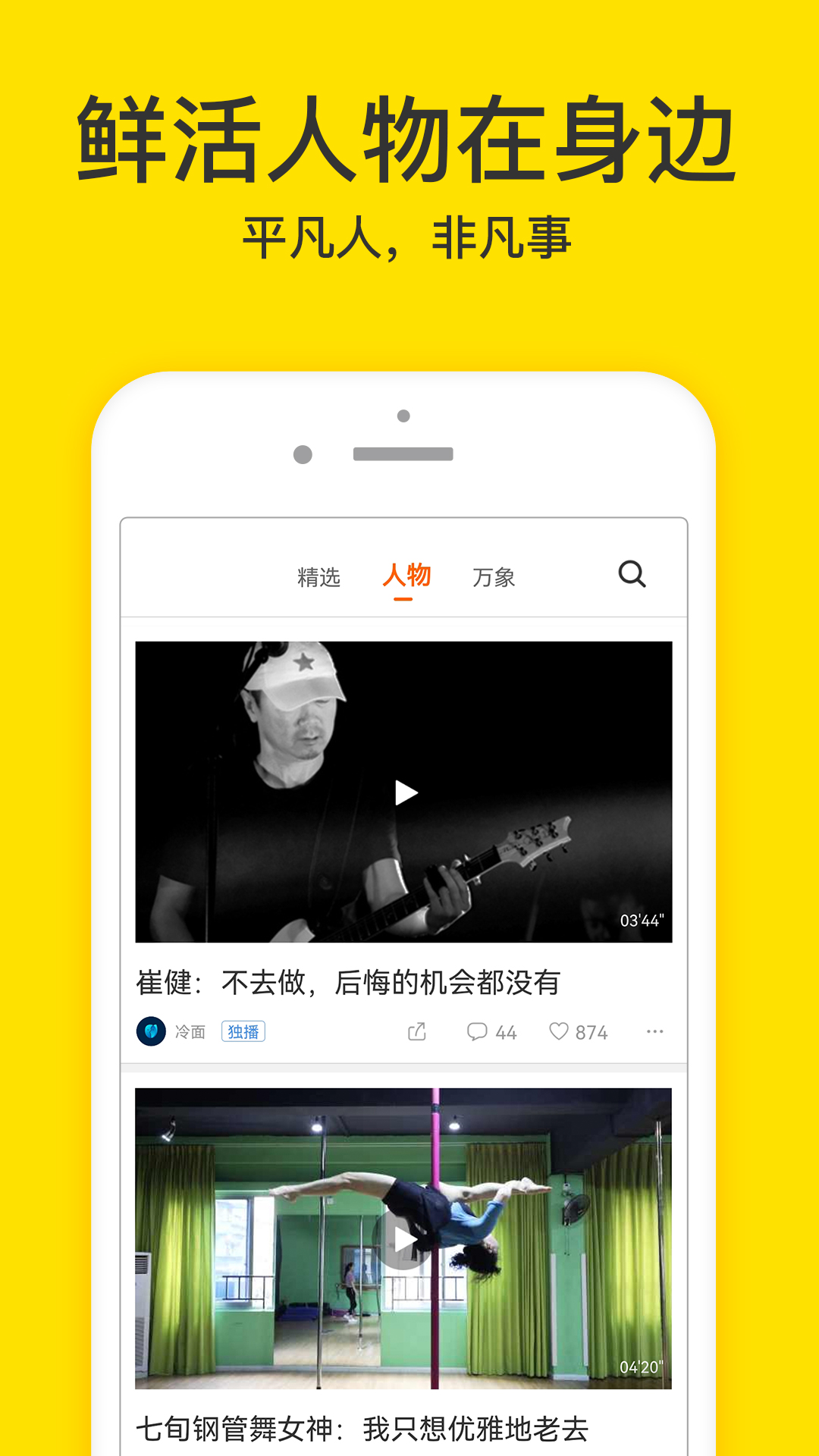The width and height of the screenshot is (819, 1456).
Task: Switch to the 万象 tab
Action: click(494, 577)
